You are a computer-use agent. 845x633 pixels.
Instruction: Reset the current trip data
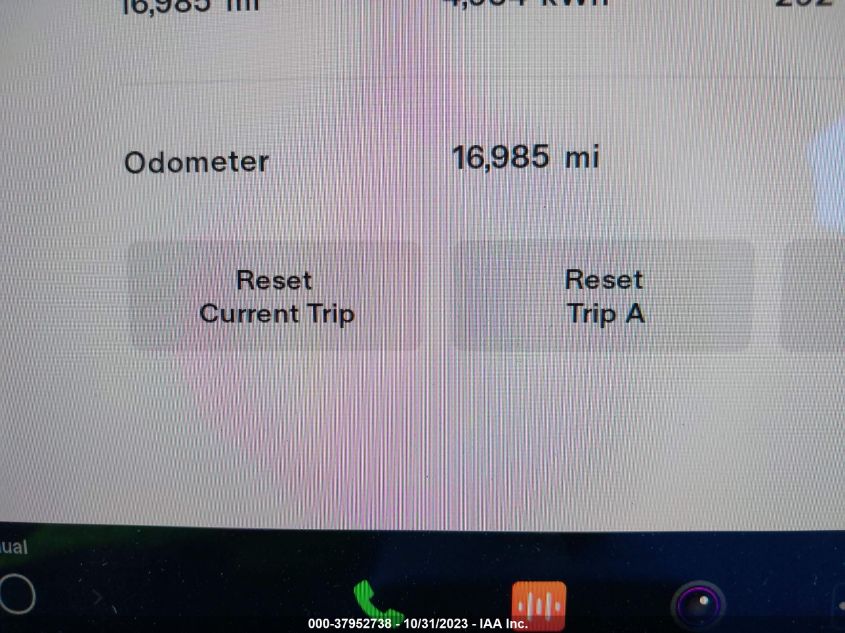[276, 297]
